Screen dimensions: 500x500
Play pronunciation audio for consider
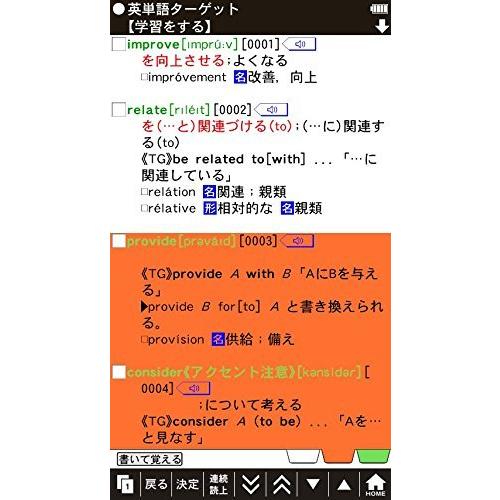pyautogui.click(x=194, y=388)
